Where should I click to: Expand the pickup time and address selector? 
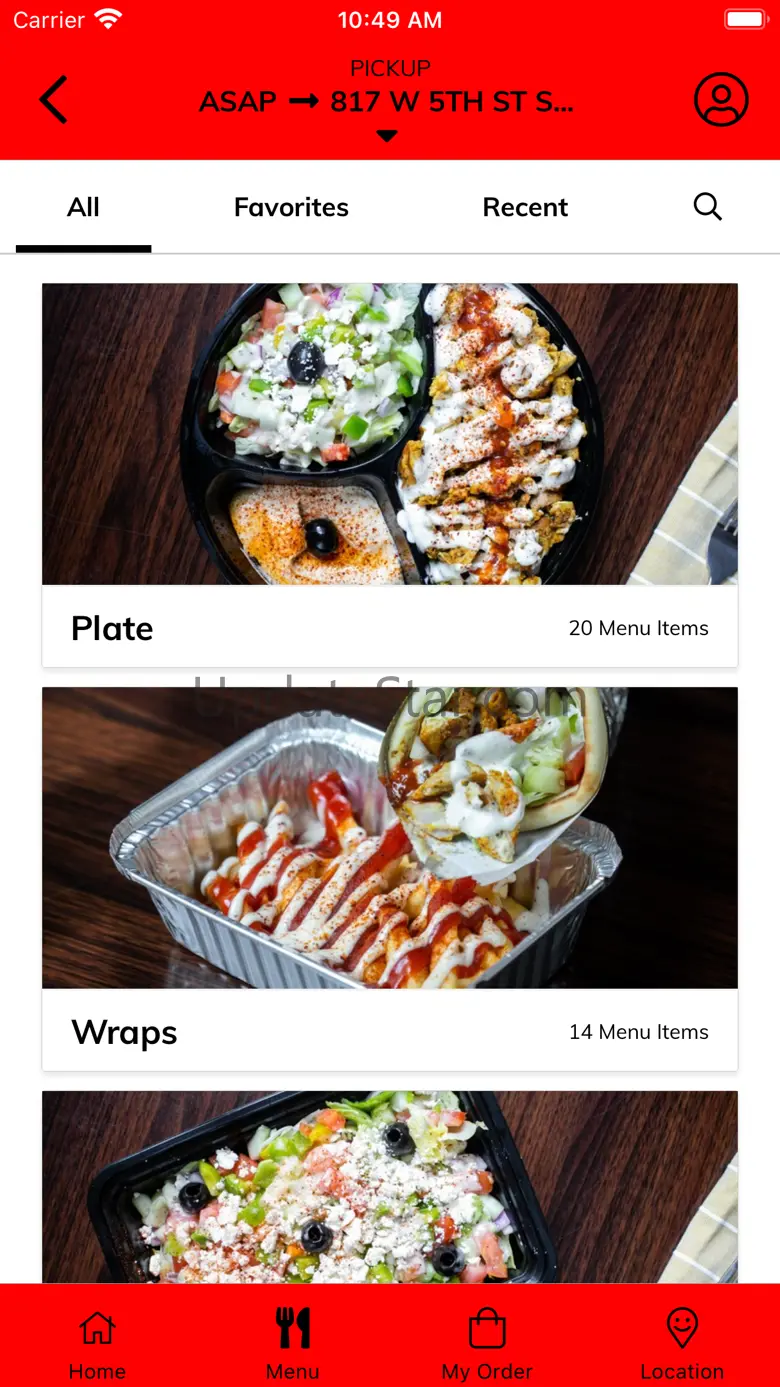[387, 103]
